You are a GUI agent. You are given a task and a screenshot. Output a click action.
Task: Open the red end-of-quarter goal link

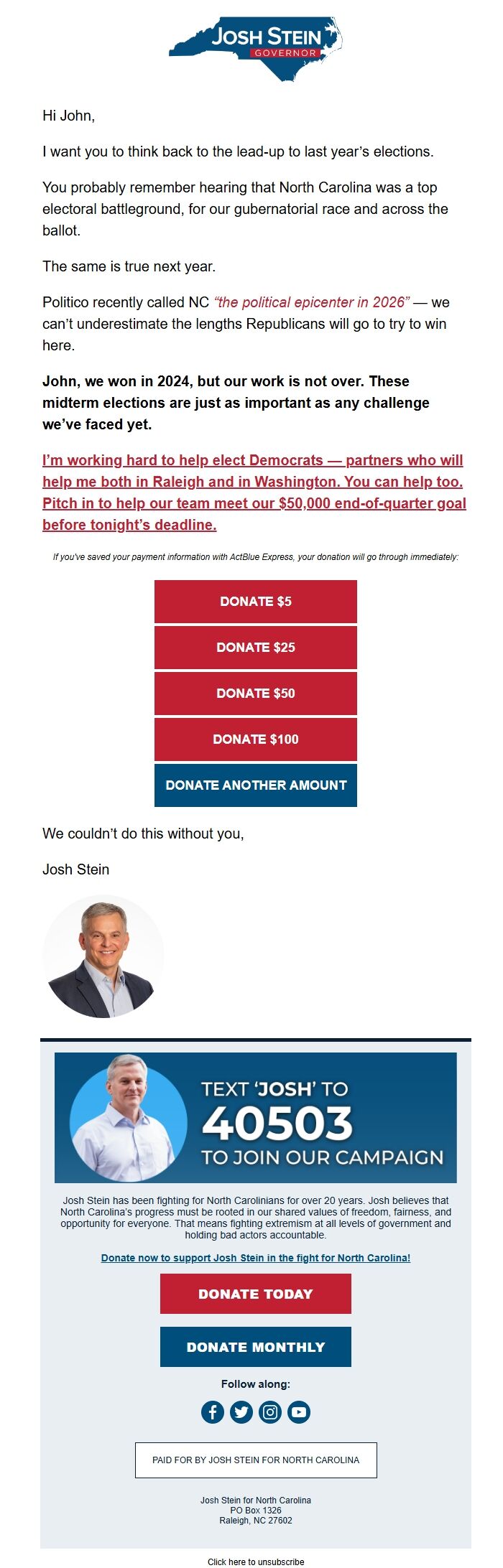click(x=254, y=493)
